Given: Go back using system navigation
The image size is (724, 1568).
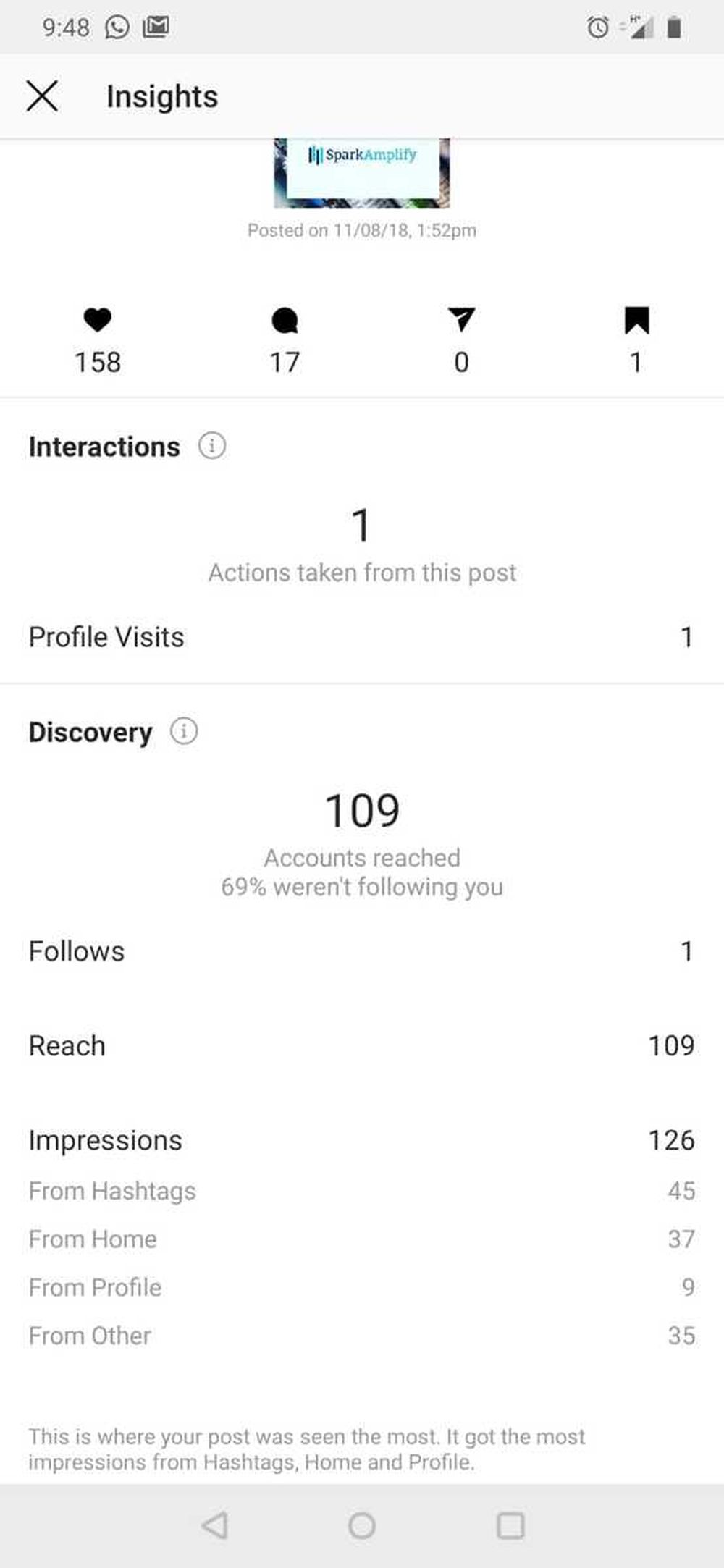Looking at the screenshot, I should point(215,1525).
